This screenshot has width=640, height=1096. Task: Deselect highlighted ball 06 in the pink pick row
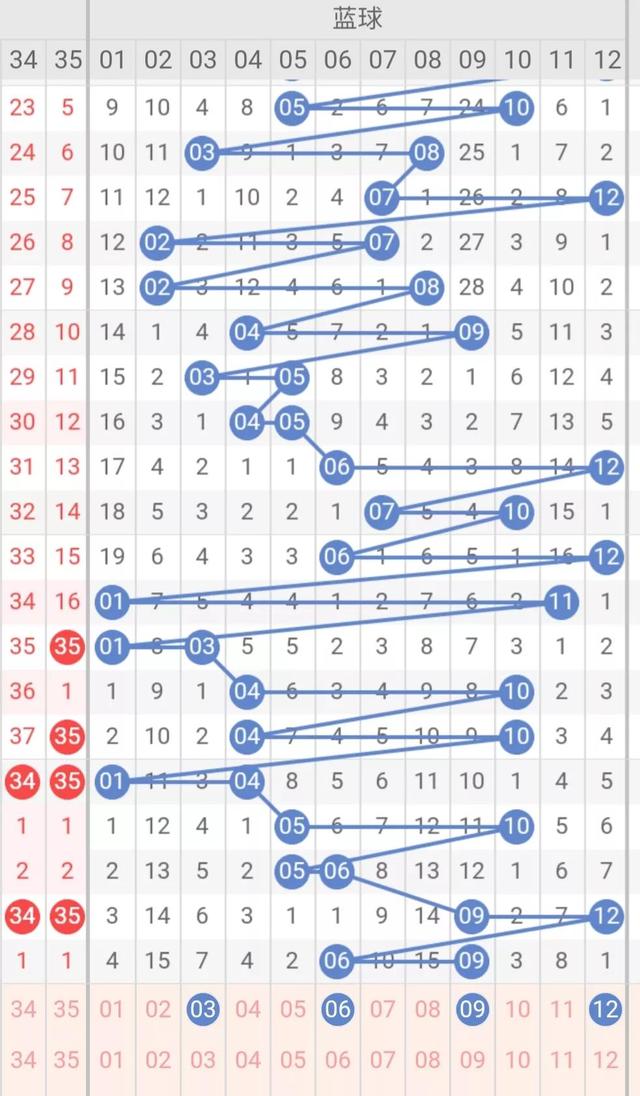[x=338, y=1009]
